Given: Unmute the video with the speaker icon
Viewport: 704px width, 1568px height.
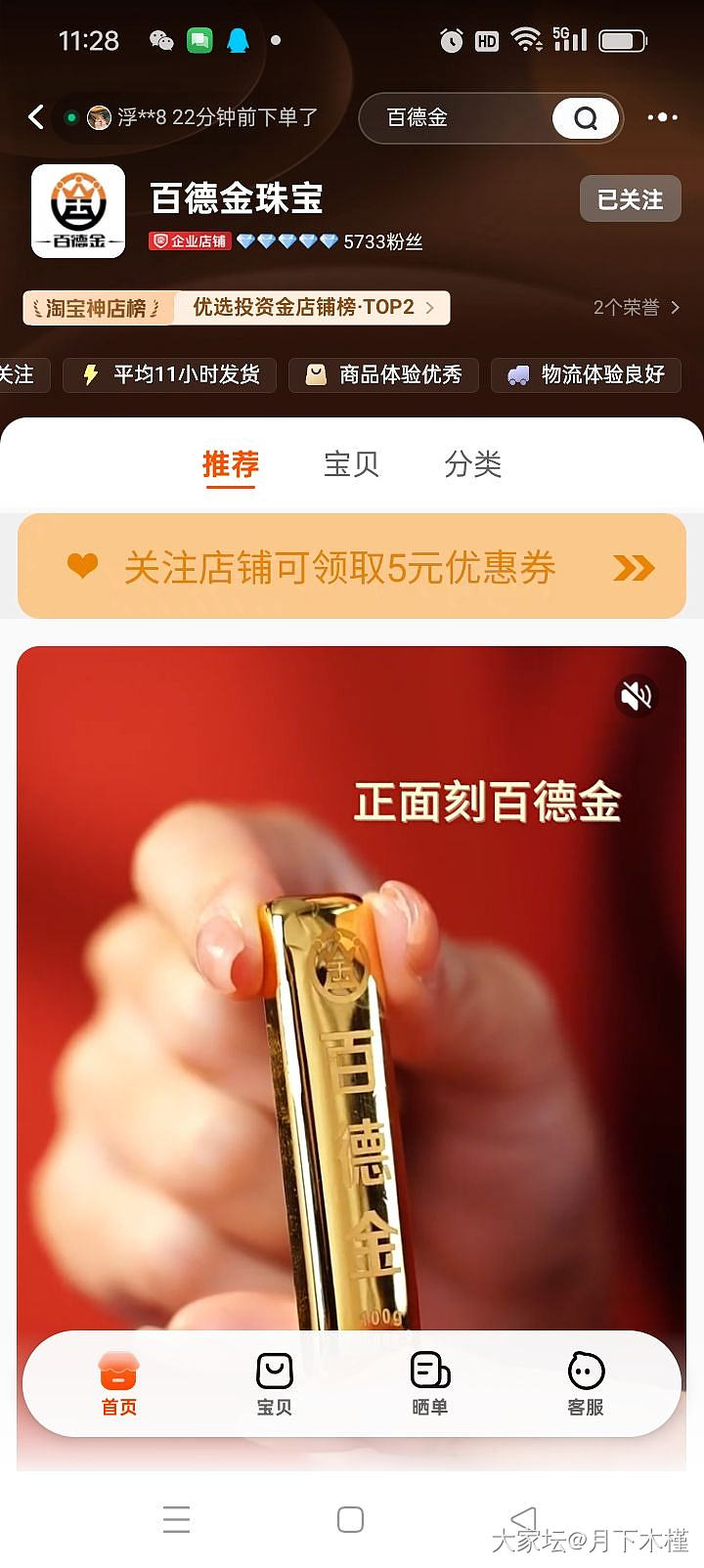Looking at the screenshot, I should point(637,696).
